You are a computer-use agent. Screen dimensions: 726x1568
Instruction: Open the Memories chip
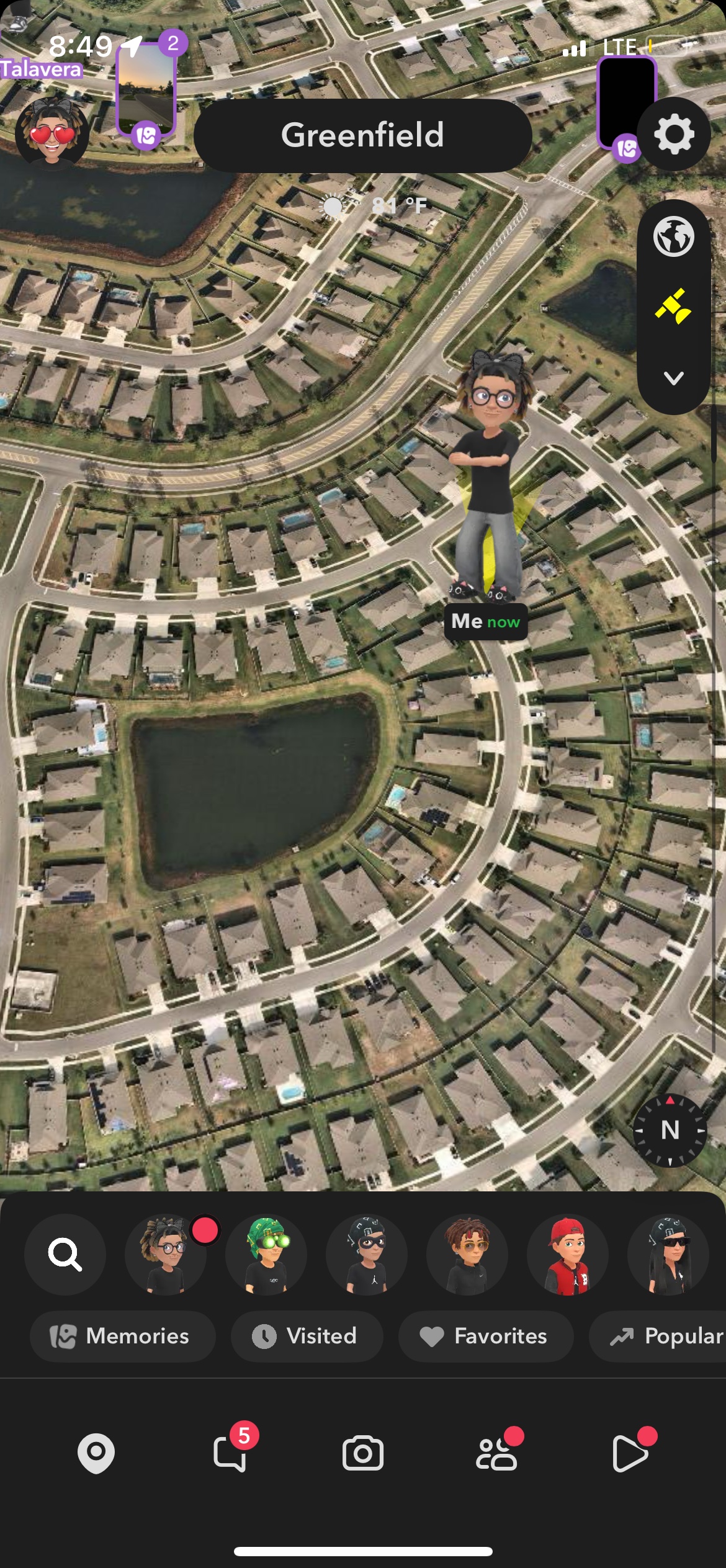coord(123,1336)
